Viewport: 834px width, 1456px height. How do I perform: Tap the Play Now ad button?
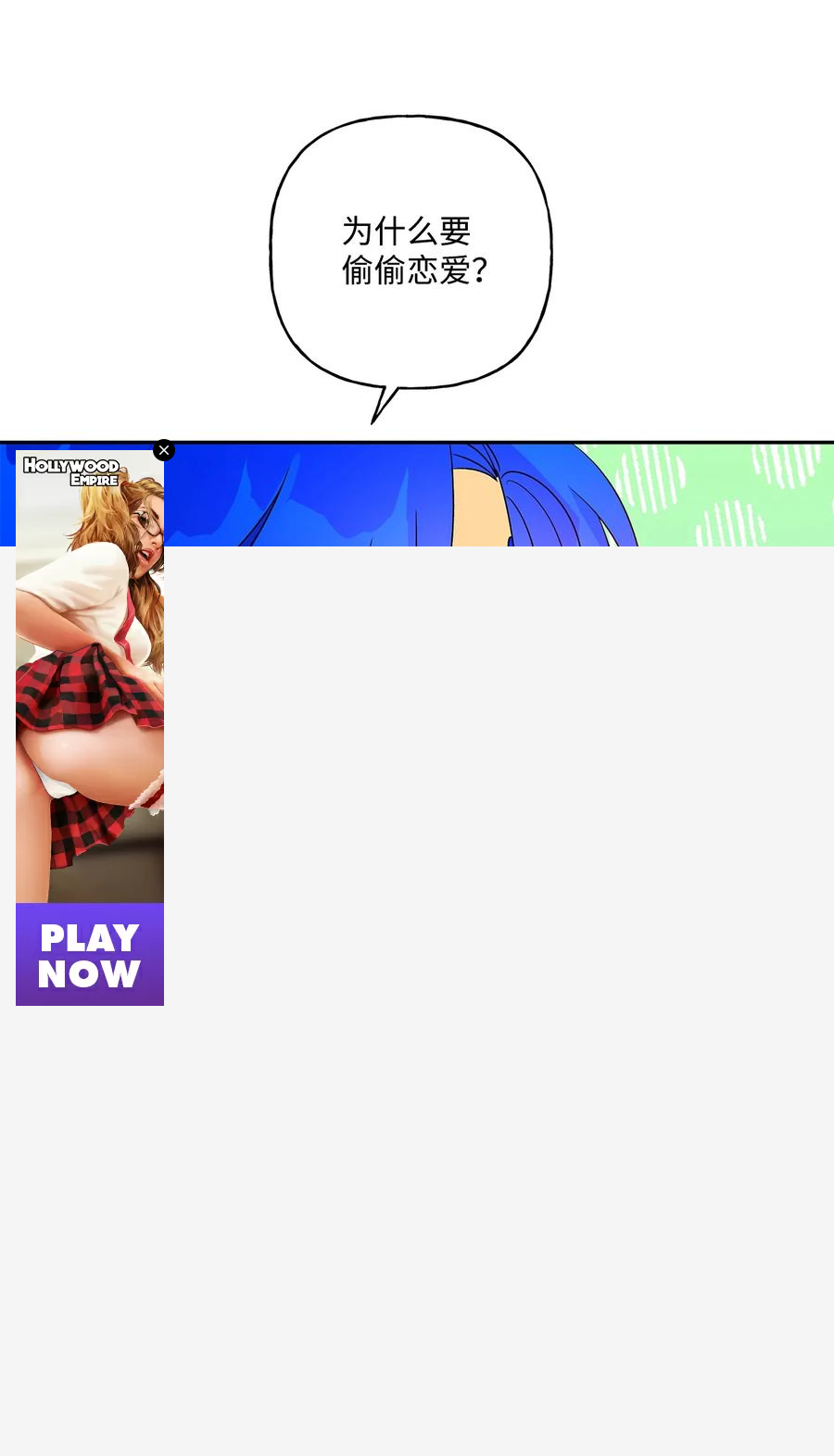click(x=90, y=955)
